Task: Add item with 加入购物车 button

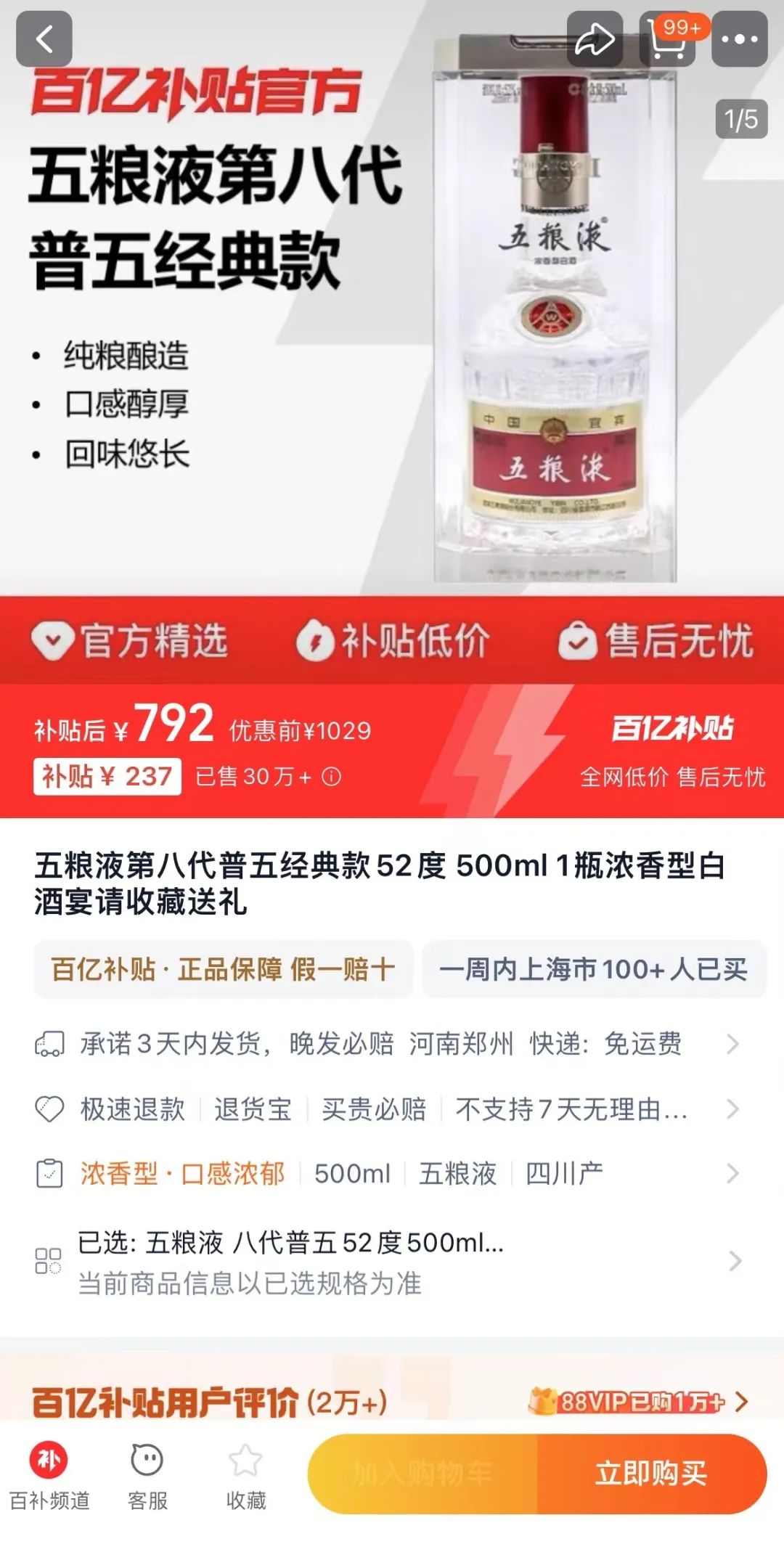Action: click(x=422, y=1474)
